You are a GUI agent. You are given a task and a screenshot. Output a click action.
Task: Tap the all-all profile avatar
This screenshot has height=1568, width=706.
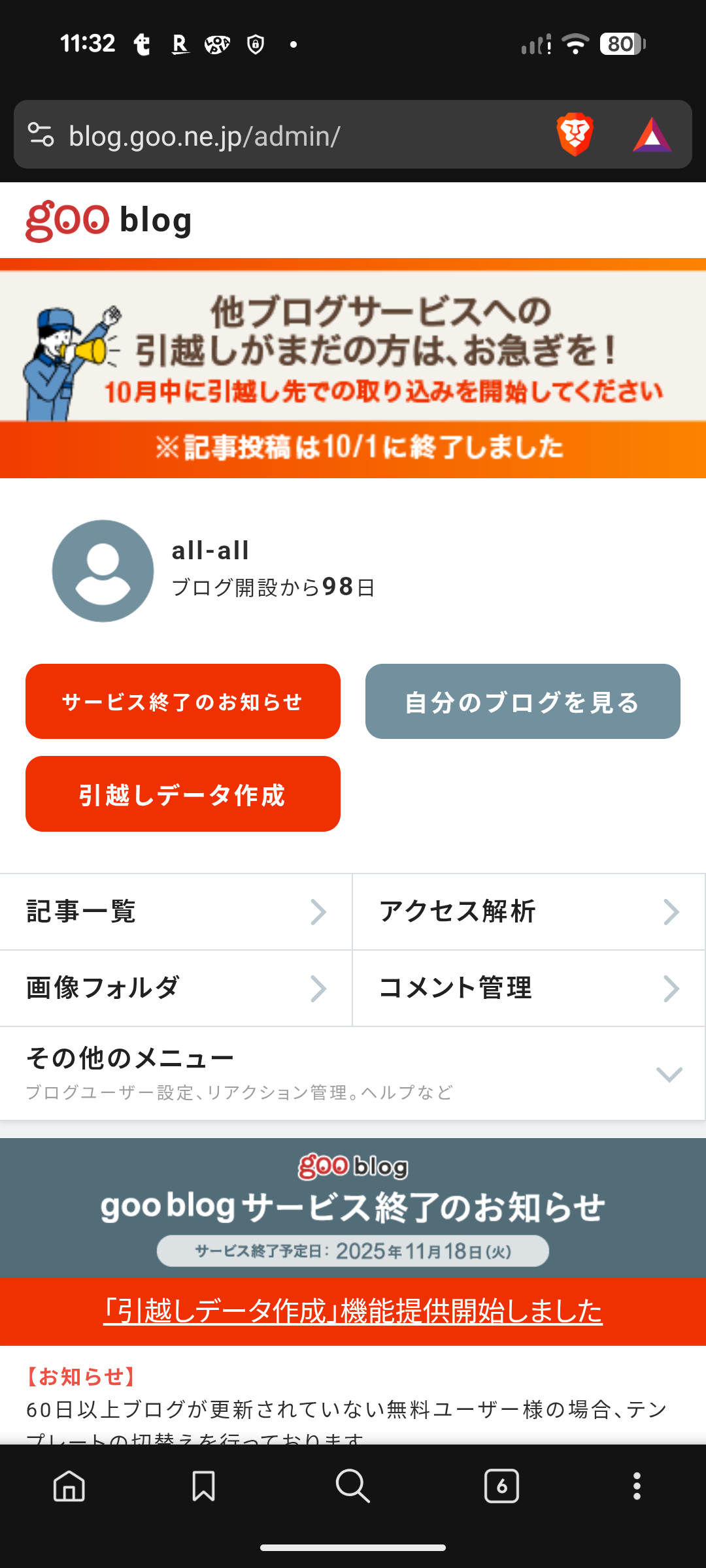tap(102, 570)
